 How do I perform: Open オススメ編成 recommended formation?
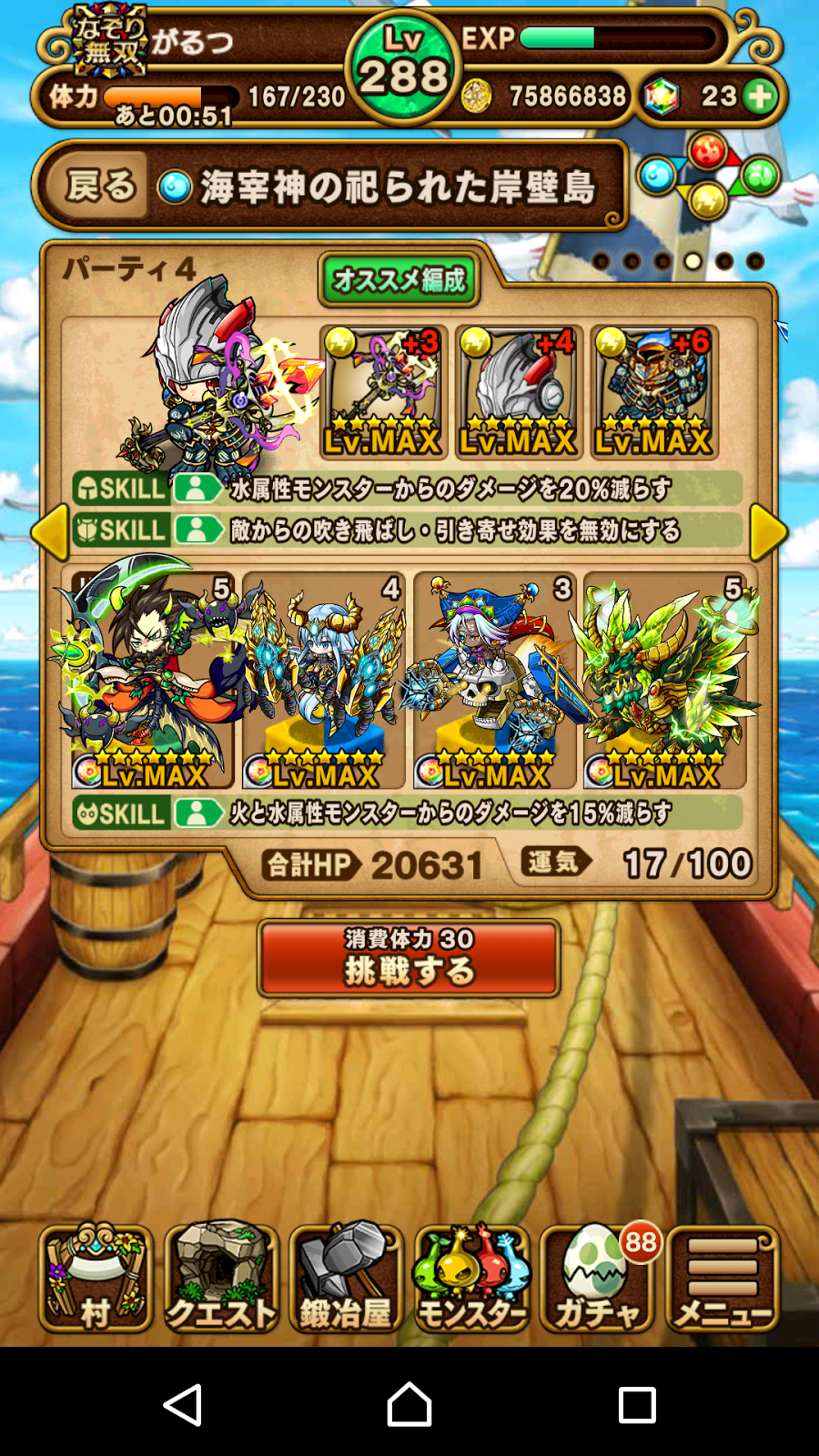click(x=399, y=279)
